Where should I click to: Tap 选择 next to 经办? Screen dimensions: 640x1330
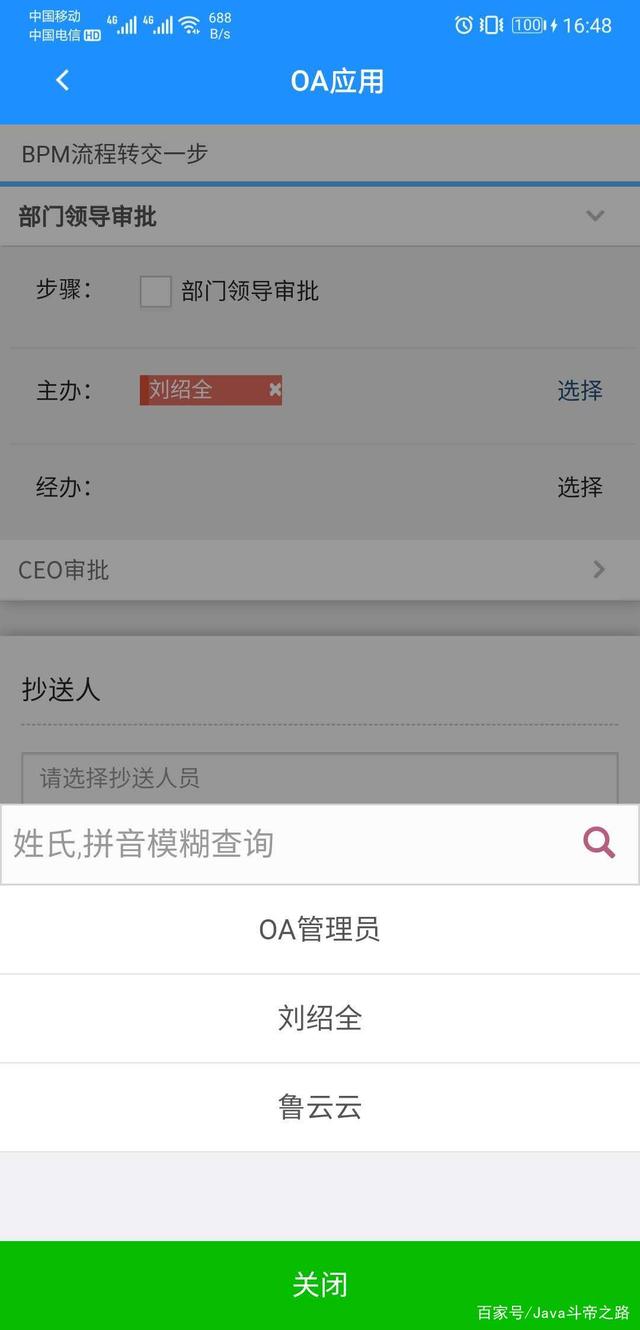(x=580, y=487)
